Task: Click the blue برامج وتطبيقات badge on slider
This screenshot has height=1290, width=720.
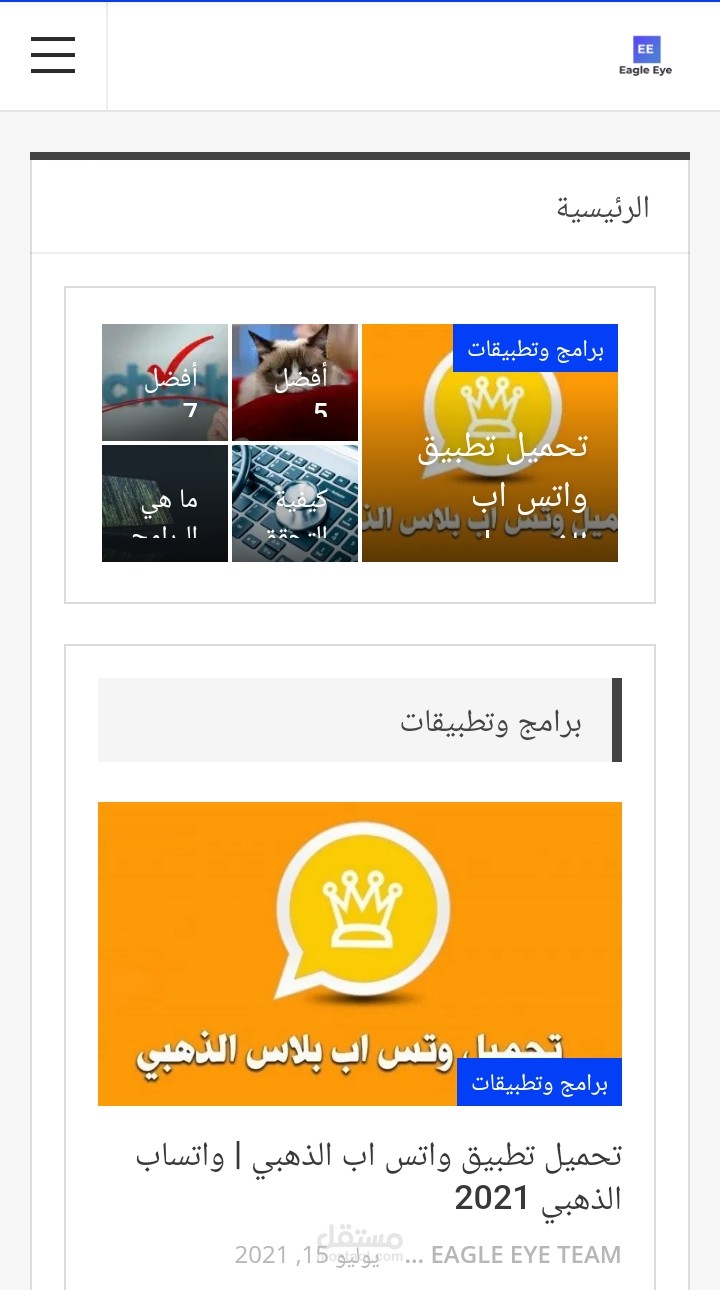Action: (x=536, y=348)
